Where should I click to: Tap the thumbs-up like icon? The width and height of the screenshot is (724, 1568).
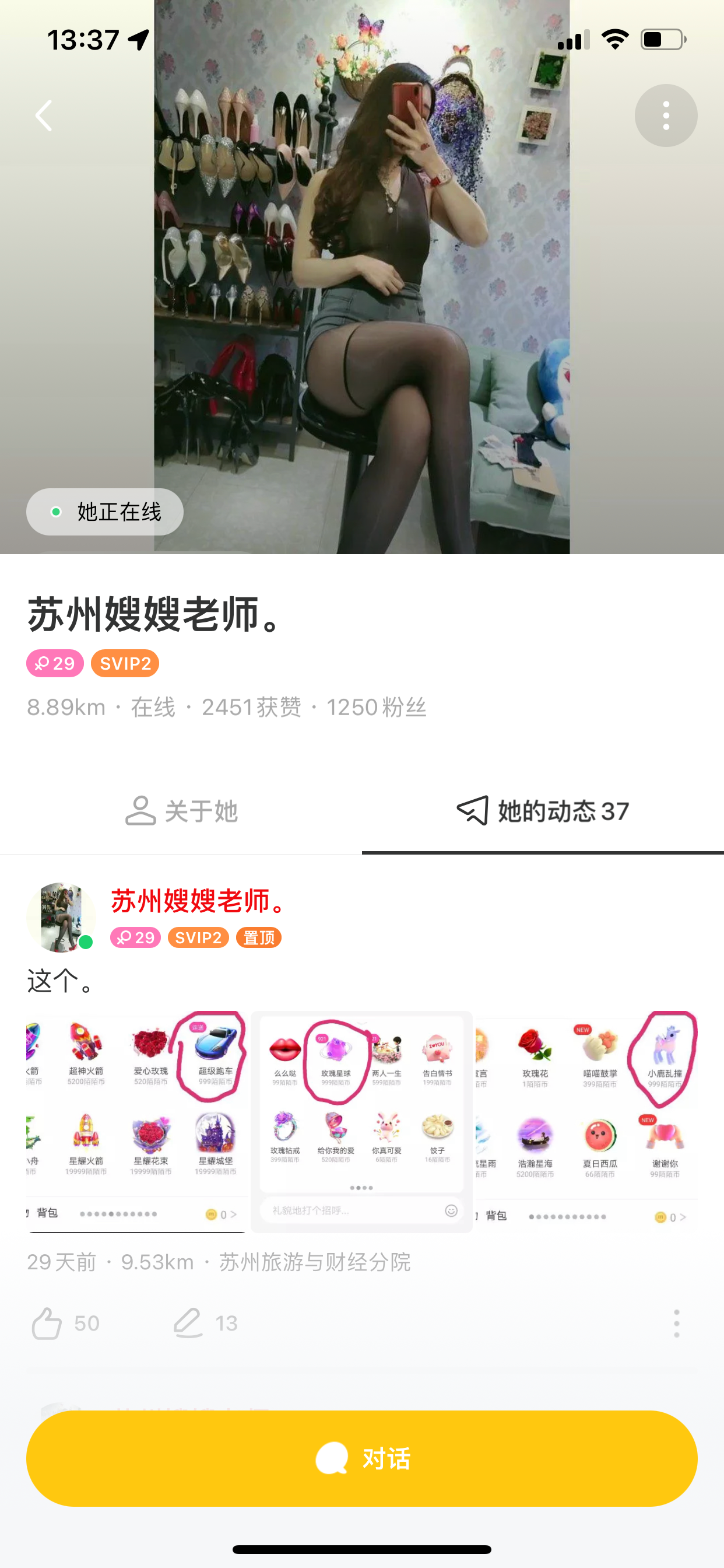click(45, 1322)
